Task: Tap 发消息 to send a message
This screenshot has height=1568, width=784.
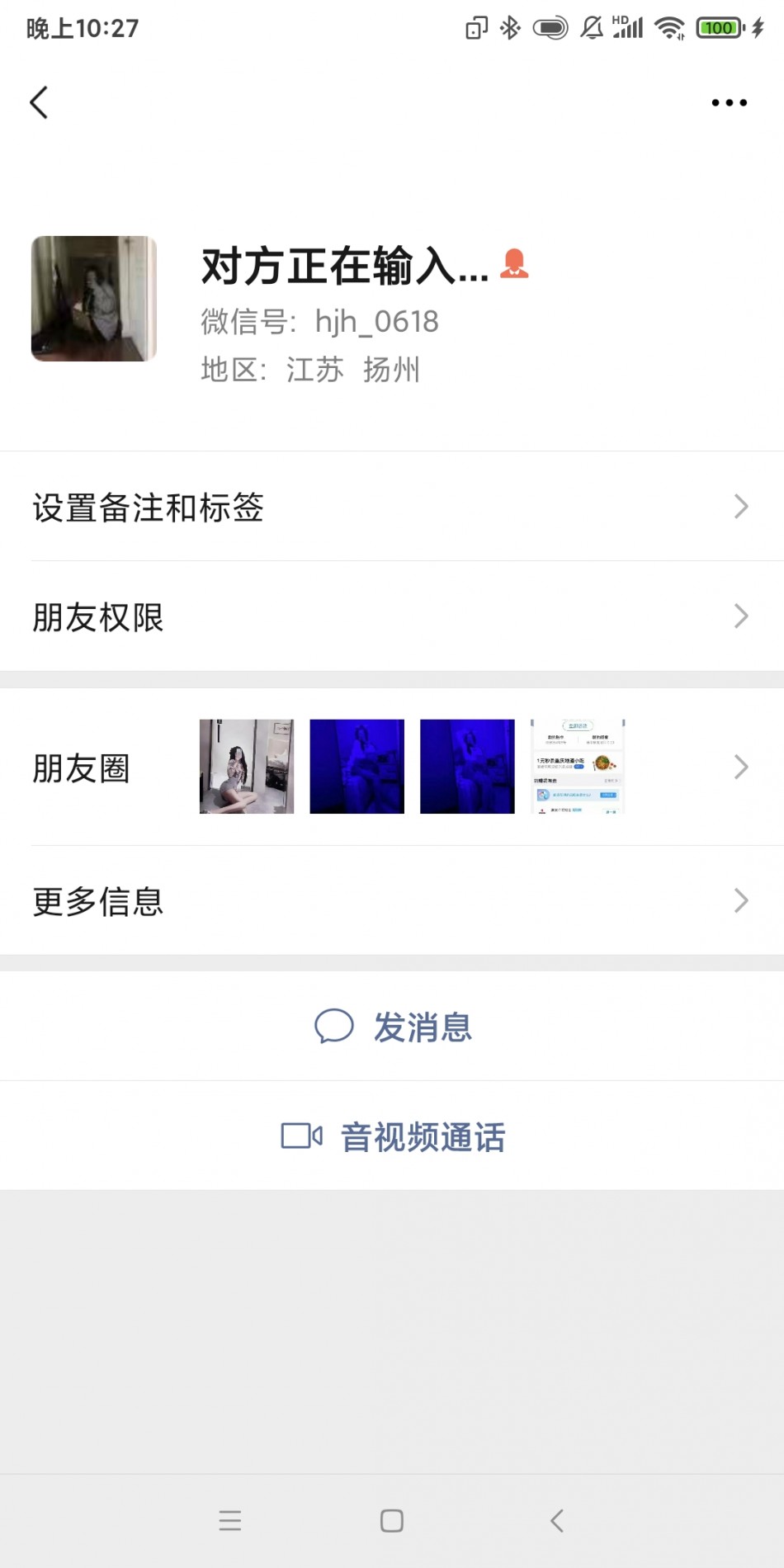Action: click(393, 1027)
